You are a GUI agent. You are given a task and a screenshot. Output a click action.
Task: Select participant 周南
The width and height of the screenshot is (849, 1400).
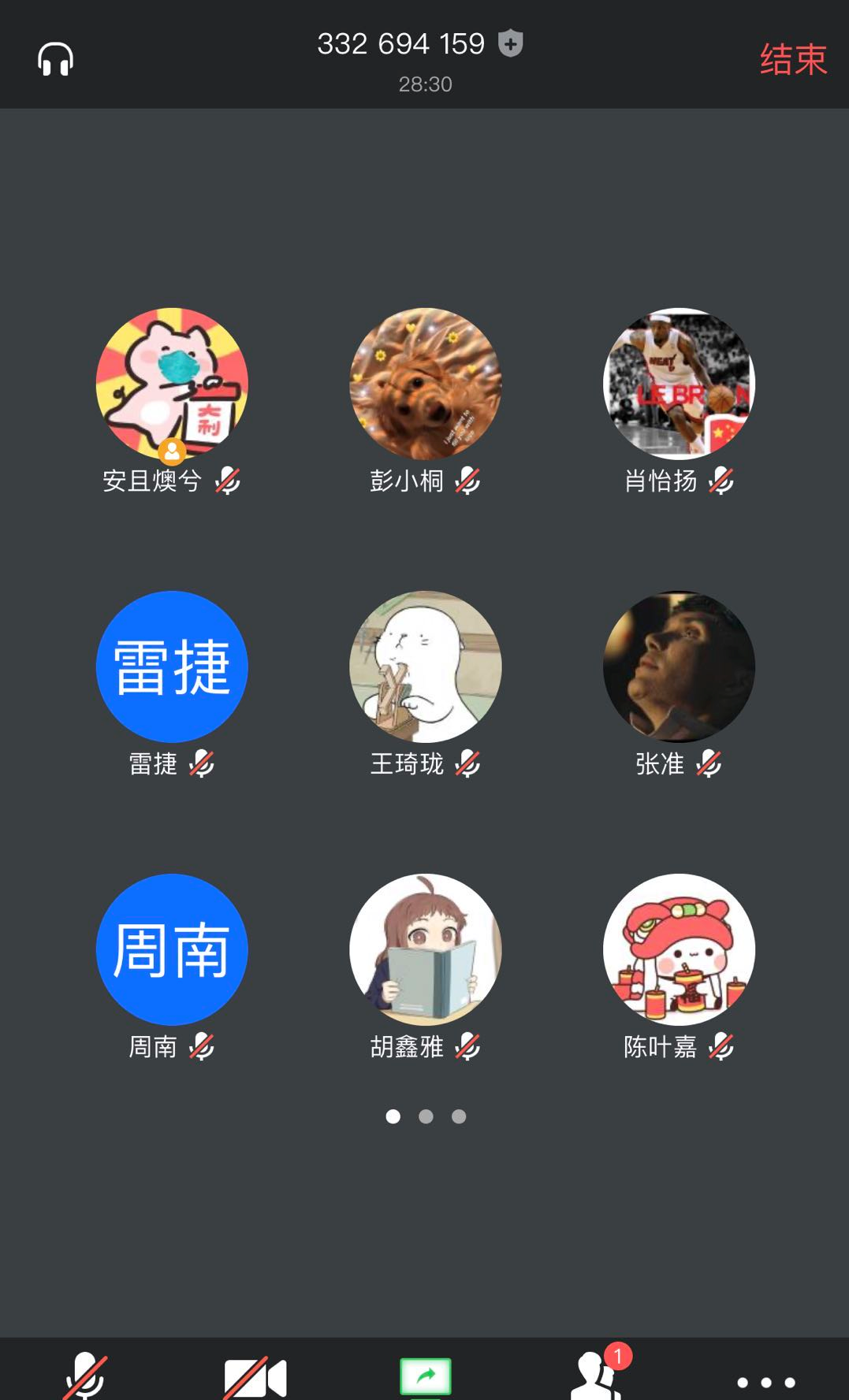click(172, 950)
